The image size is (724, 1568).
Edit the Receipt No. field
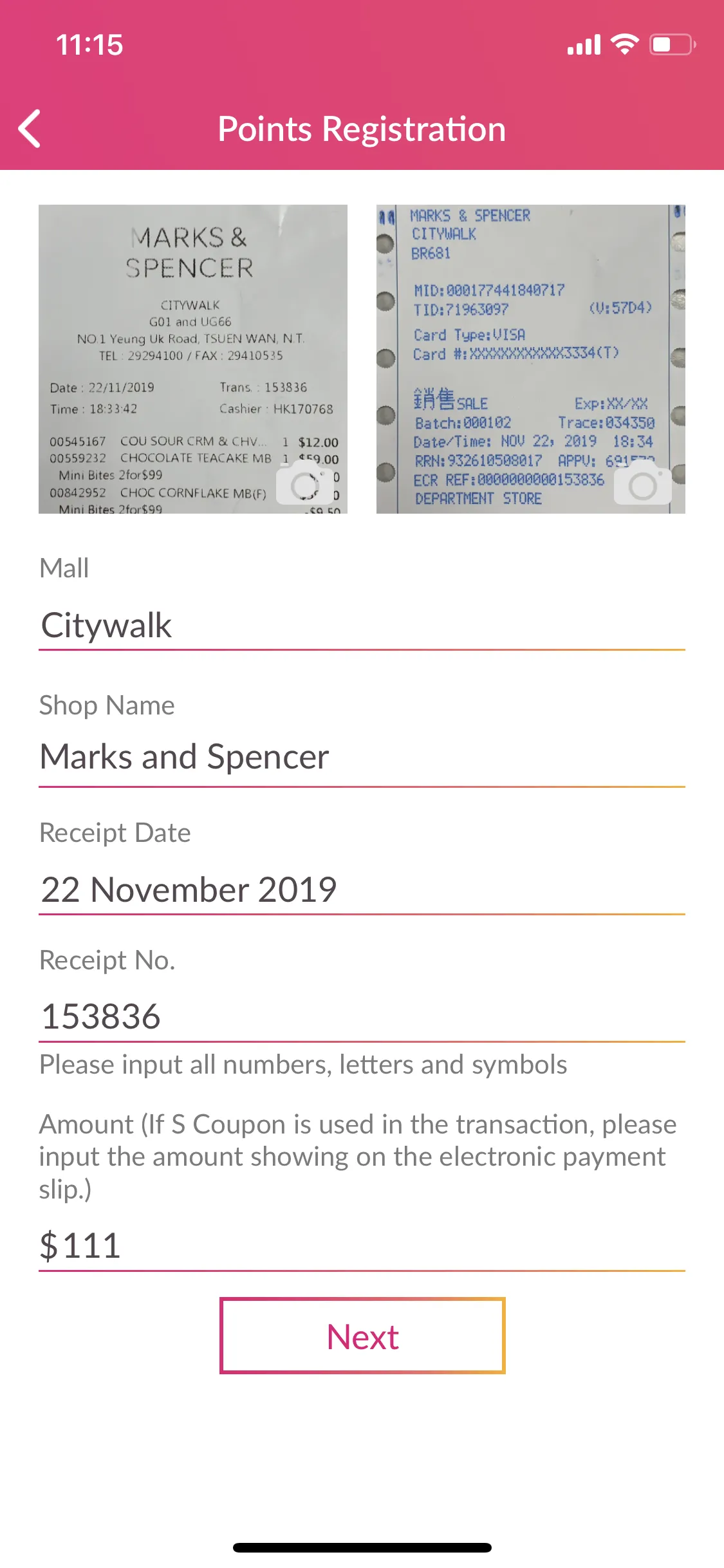pyautogui.click(x=362, y=1018)
